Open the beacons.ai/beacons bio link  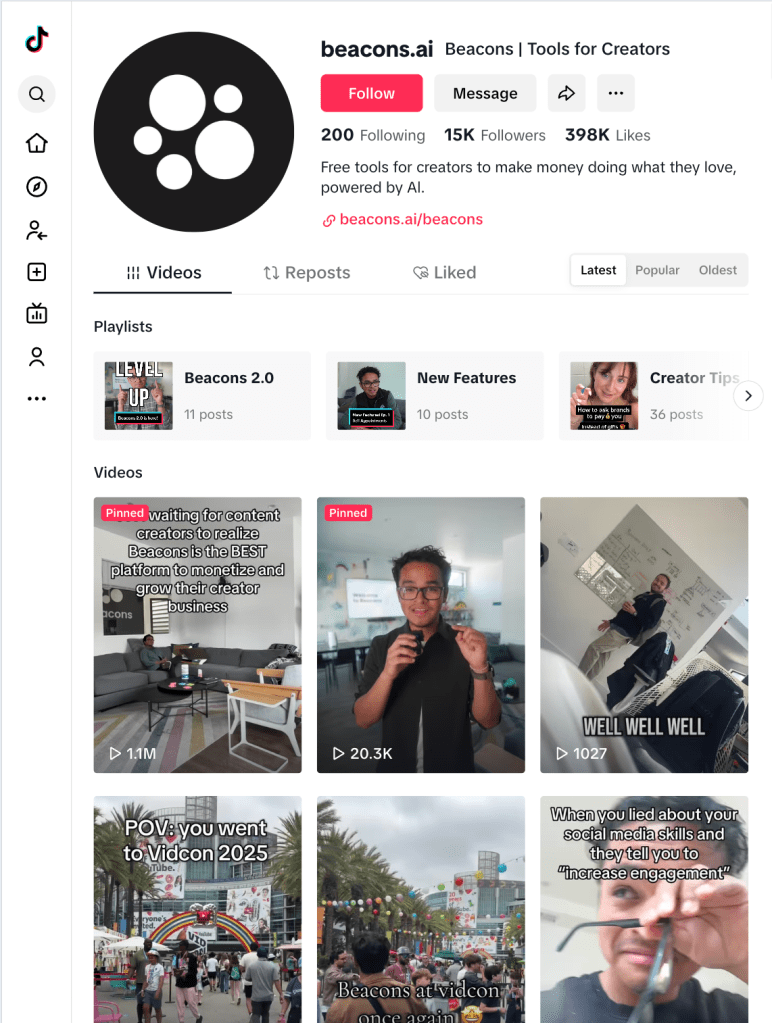coord(410,219)
